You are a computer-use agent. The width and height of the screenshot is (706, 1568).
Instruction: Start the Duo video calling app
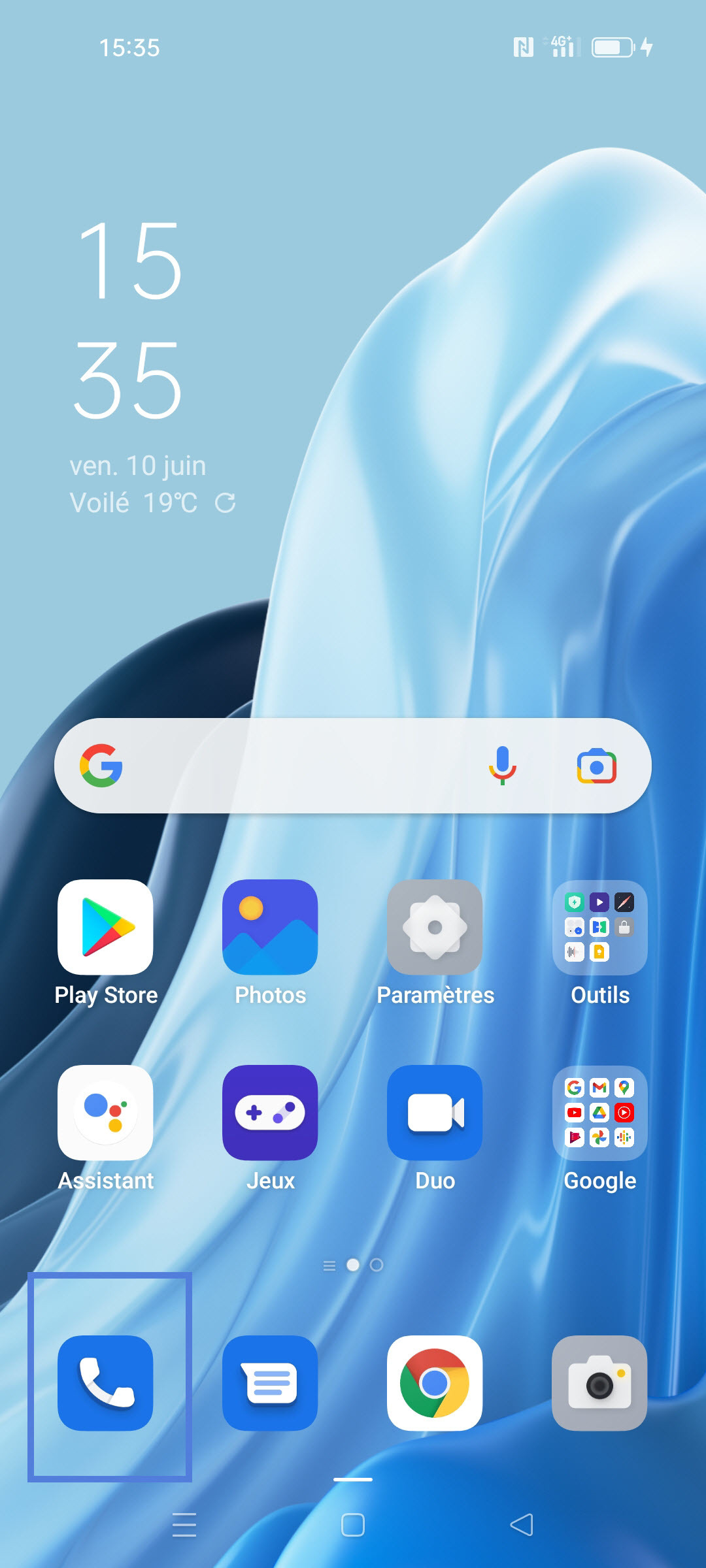(x=435, y=1113)
